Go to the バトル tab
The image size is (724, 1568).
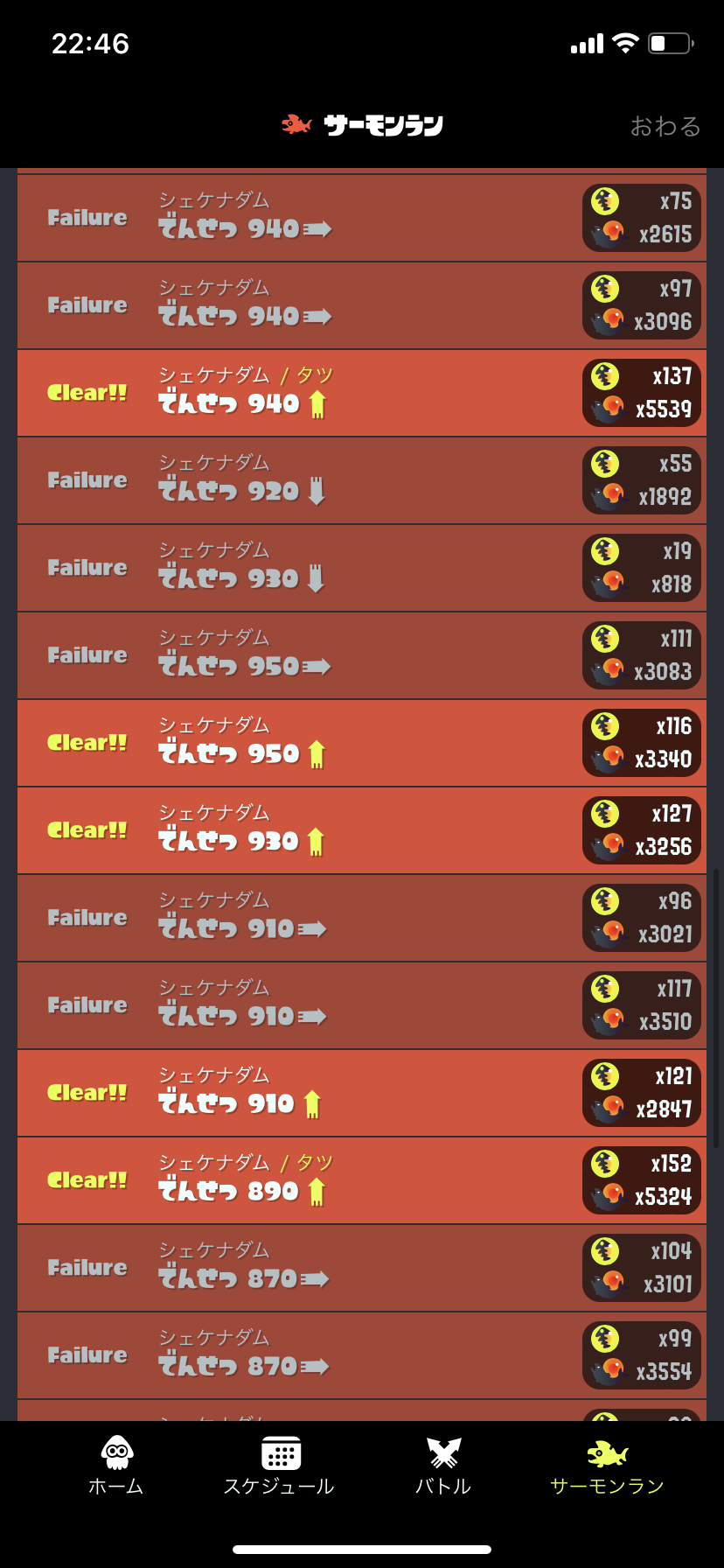pos(443,1466)
